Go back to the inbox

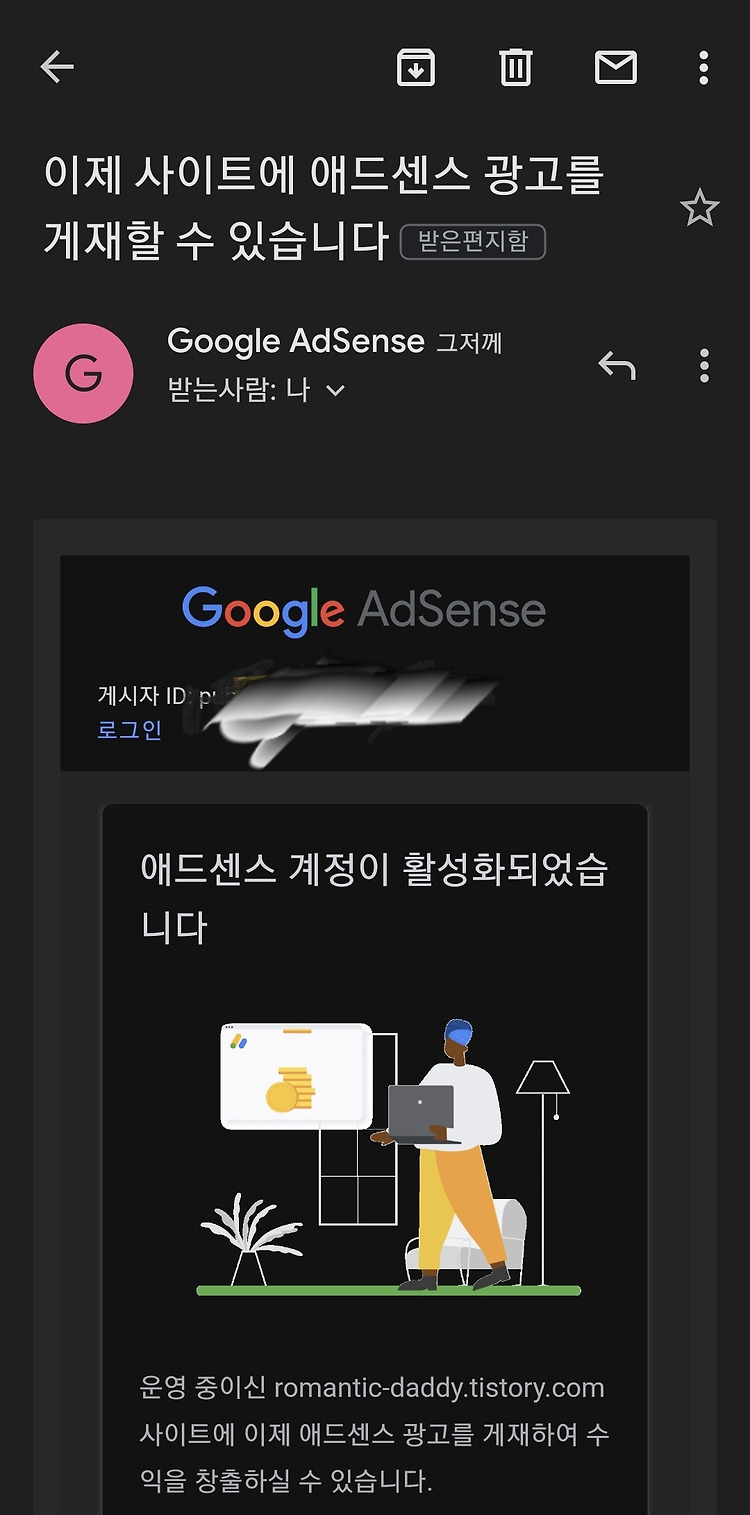(57, 67)
